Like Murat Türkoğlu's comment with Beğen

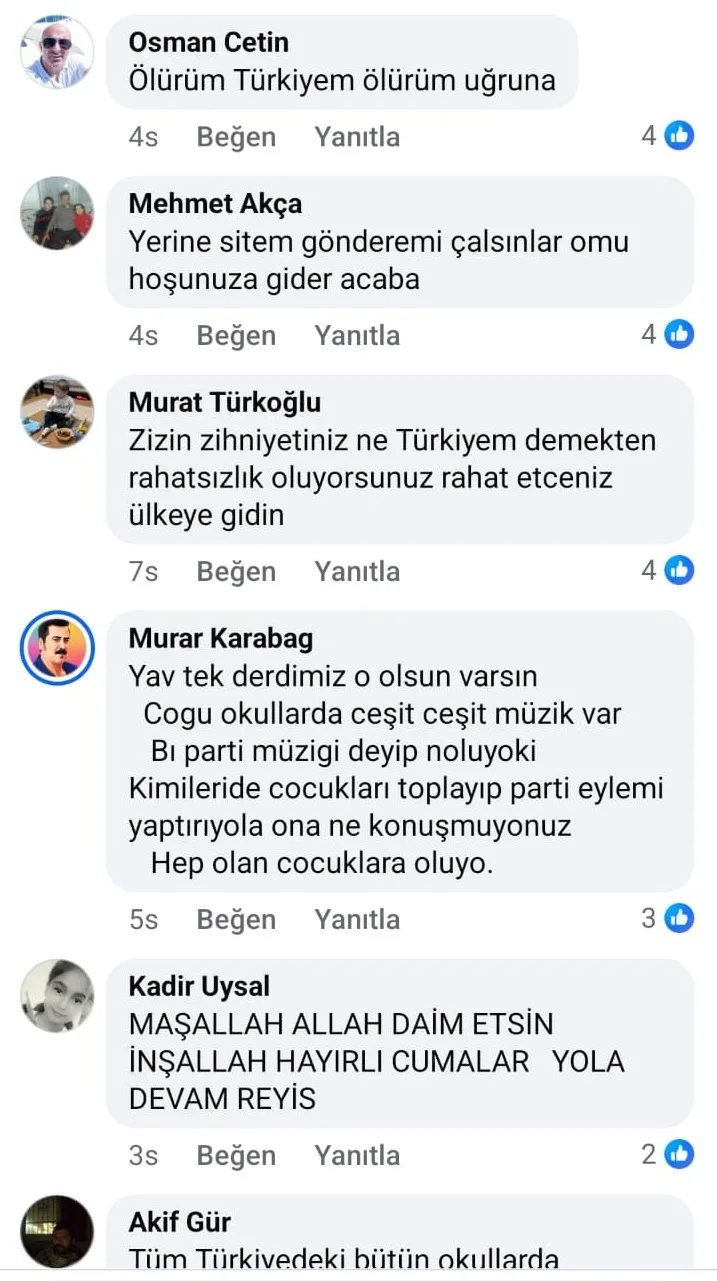click(236, 571)
